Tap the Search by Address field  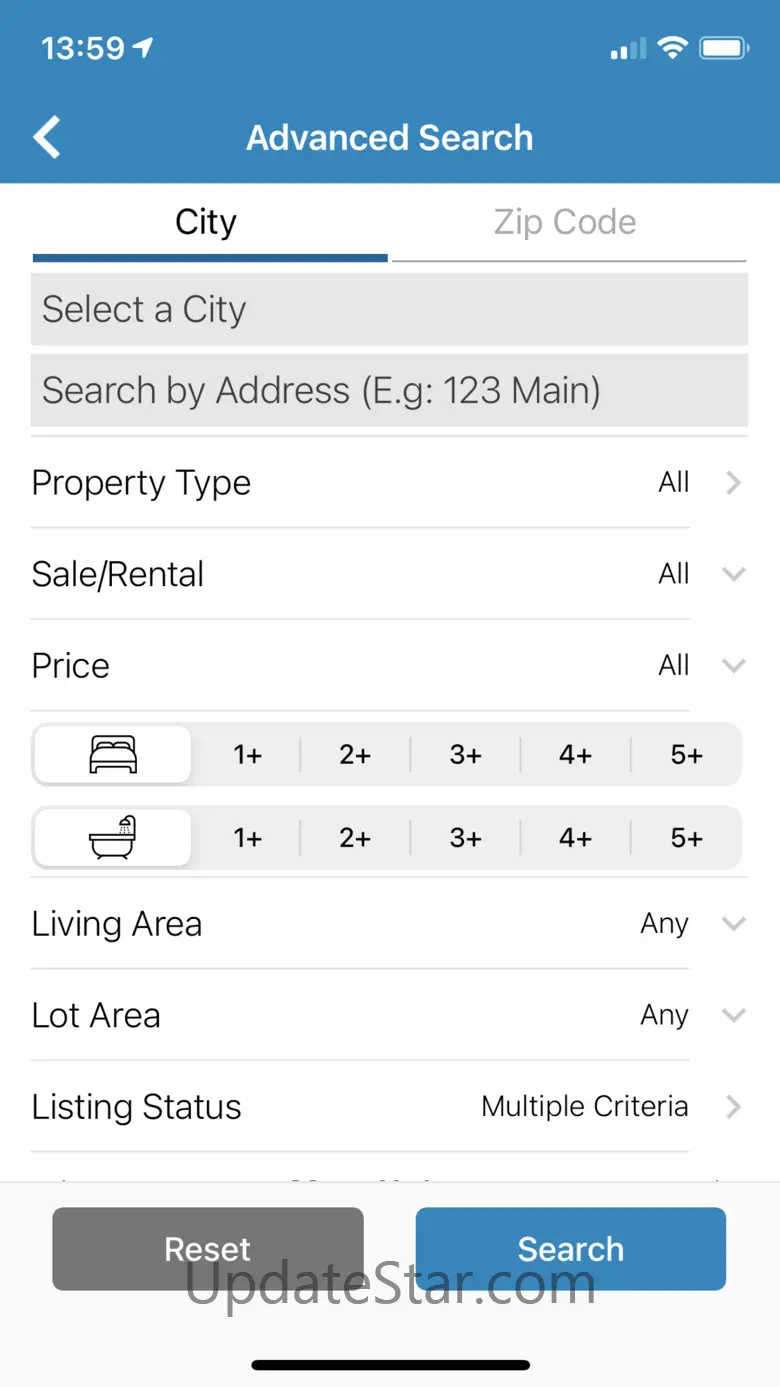389,390
